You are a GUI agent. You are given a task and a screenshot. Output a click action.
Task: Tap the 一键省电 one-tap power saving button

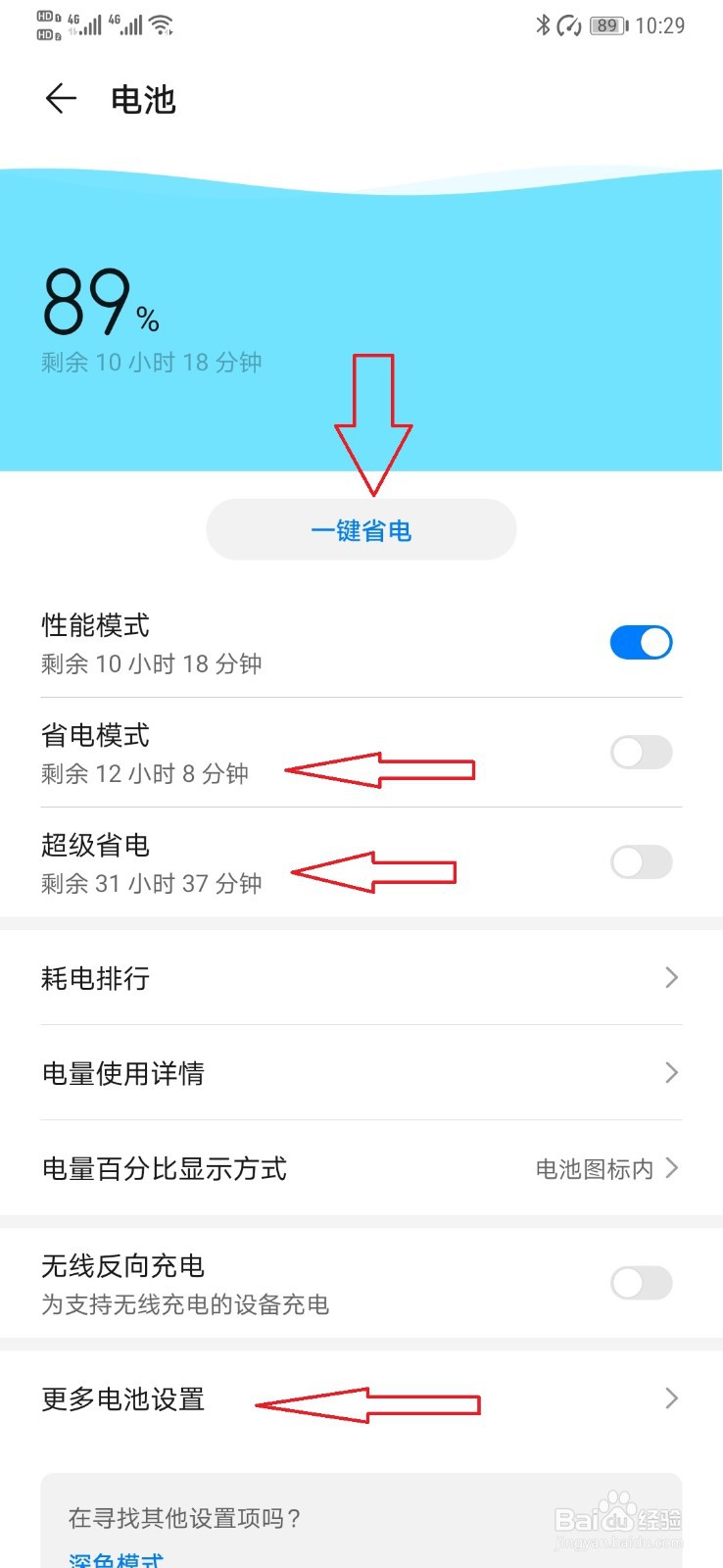coord(361,529)
